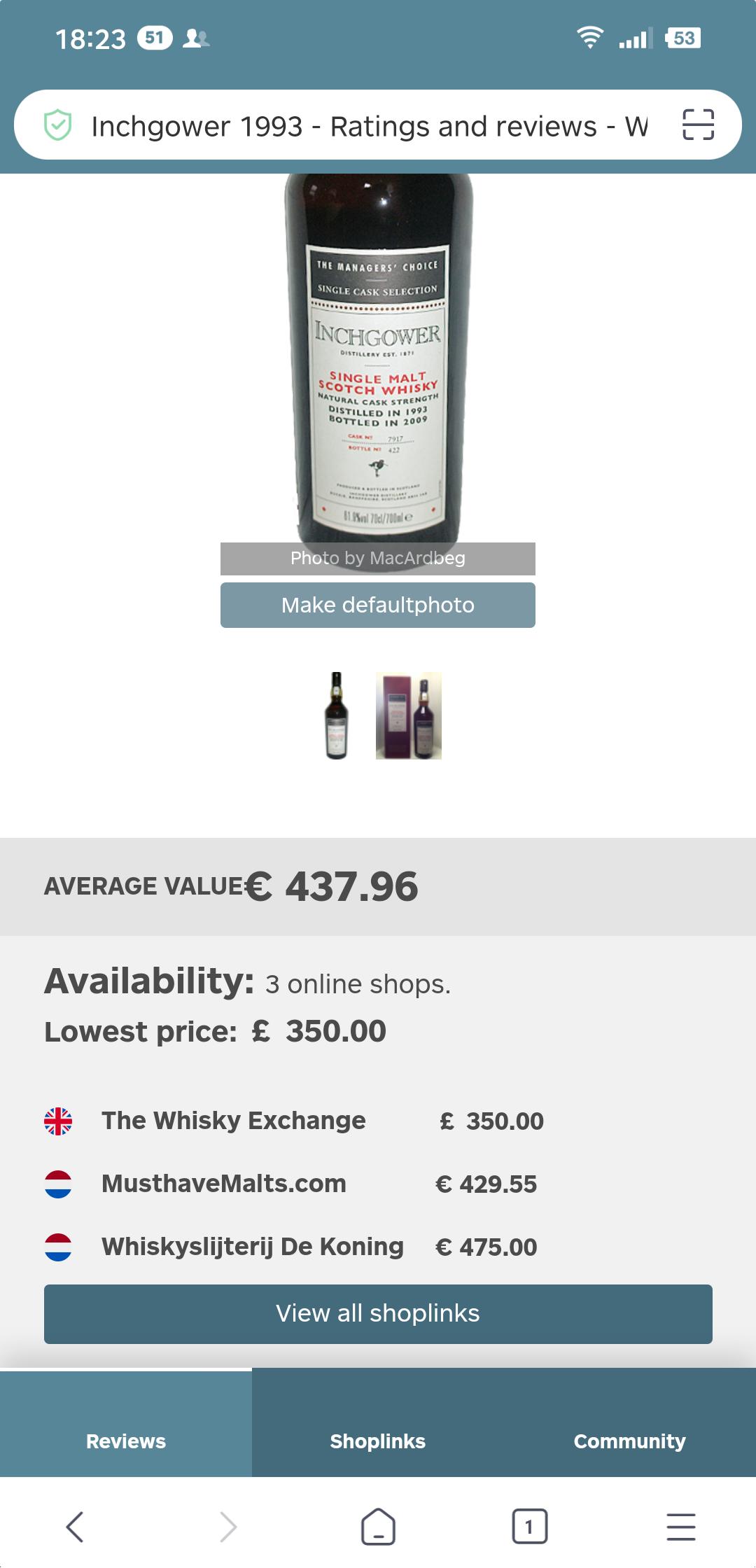756x1568 pixels.
Task: Select the bottle-only photo thumbnail
Action: coord(337,715)
